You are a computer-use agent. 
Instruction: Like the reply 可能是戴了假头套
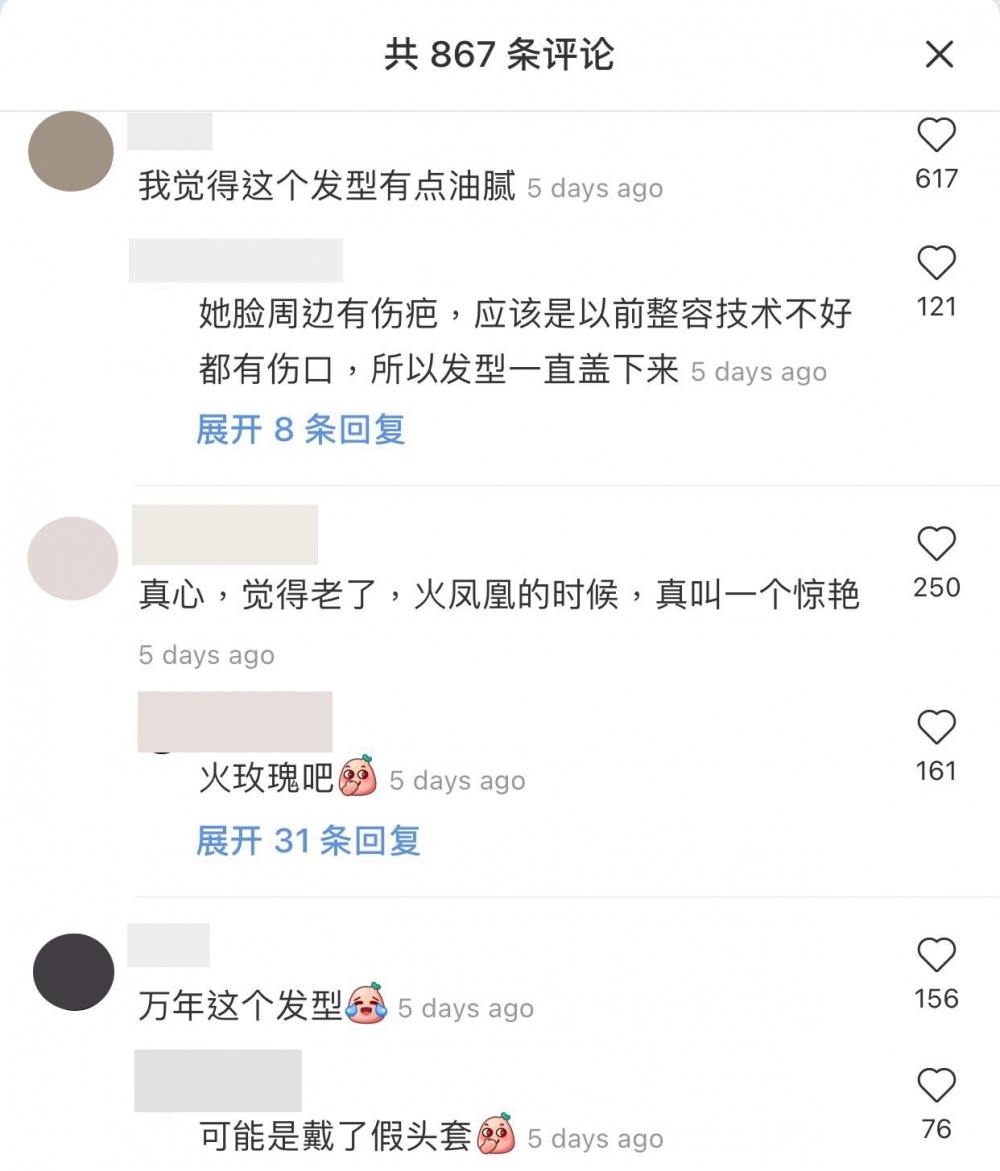[x=936, y=1086]
